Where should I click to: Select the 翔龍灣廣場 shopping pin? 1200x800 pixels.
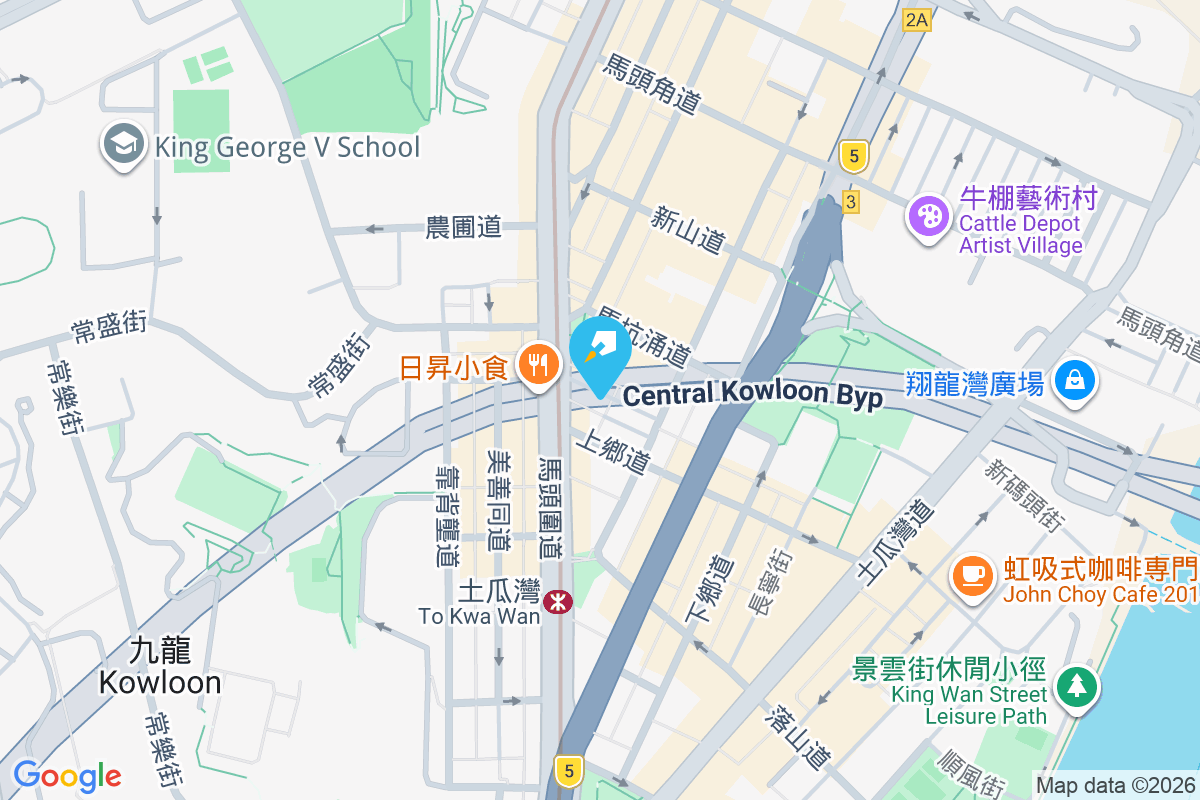[x=1074, y=380]
